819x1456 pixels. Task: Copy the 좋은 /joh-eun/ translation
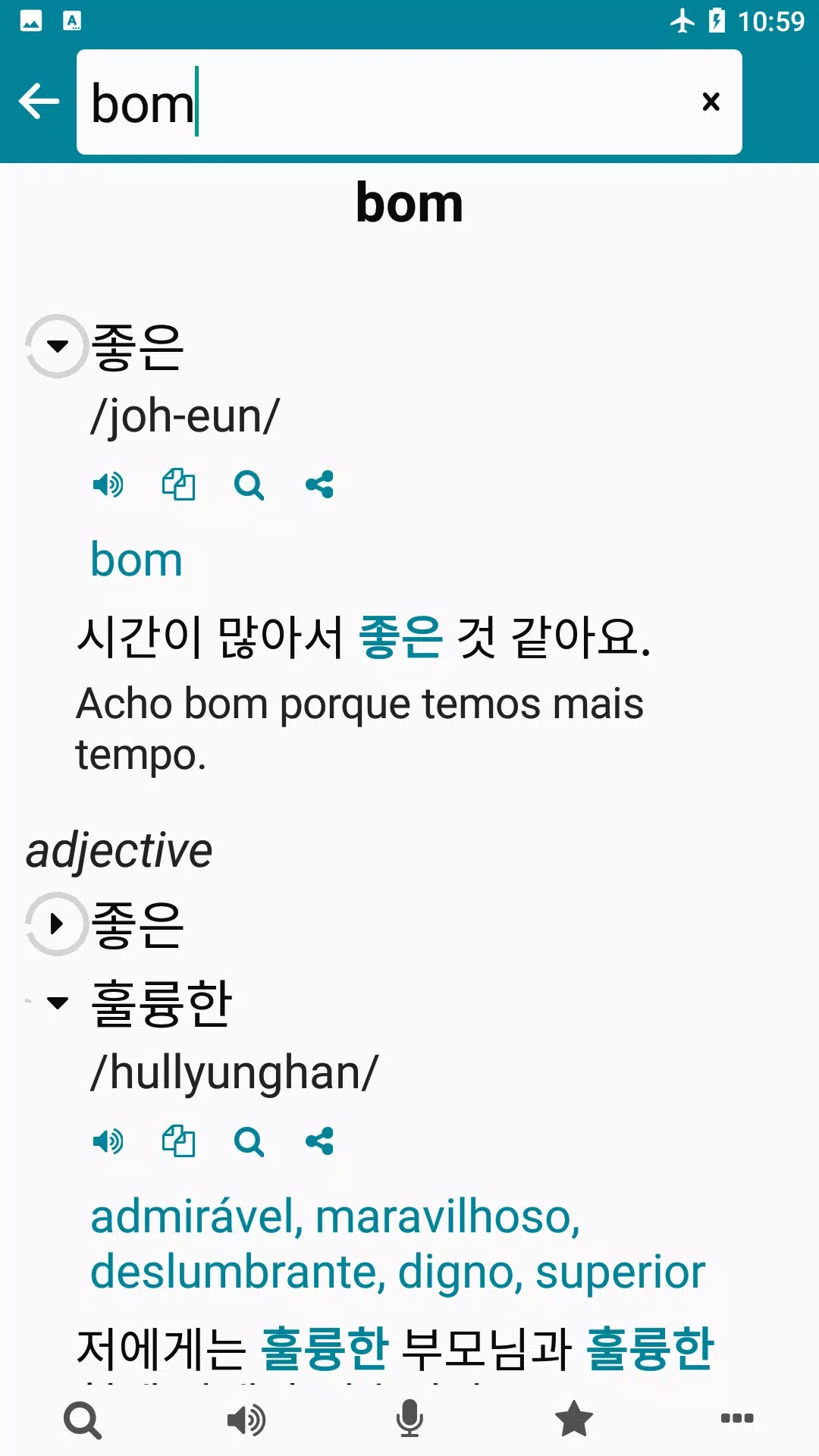coord(178,485)
